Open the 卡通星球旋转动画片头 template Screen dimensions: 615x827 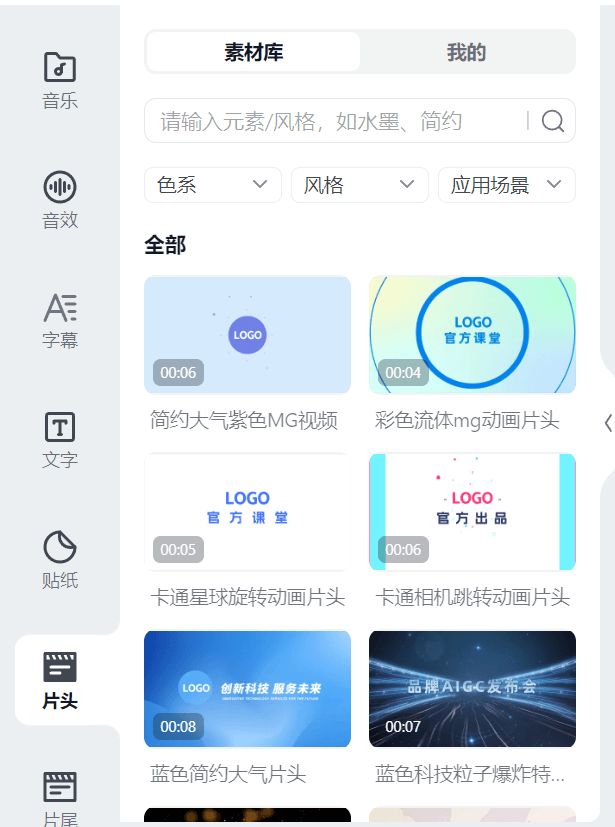tap(247, 512)
